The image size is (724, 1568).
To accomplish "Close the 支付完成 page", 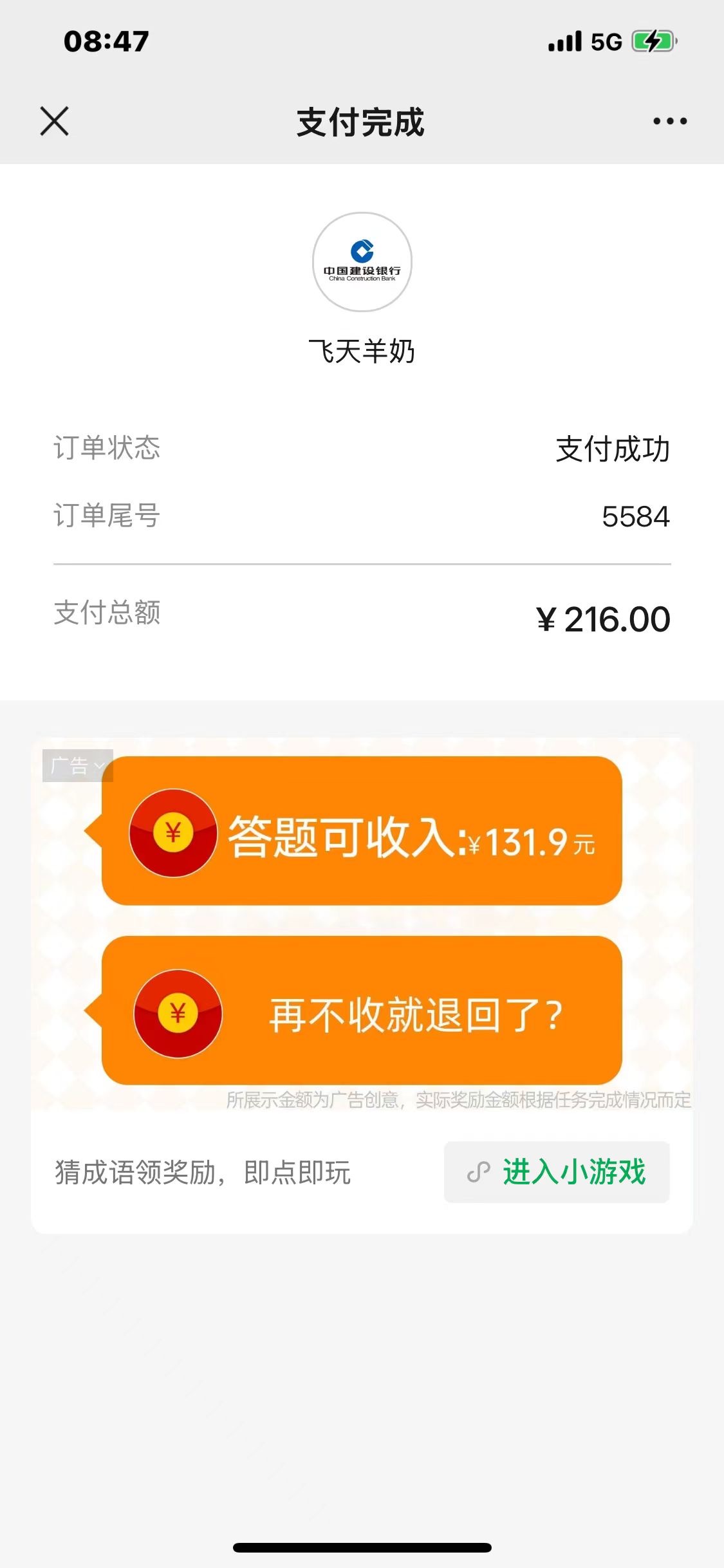I will [x=54, y=121].
